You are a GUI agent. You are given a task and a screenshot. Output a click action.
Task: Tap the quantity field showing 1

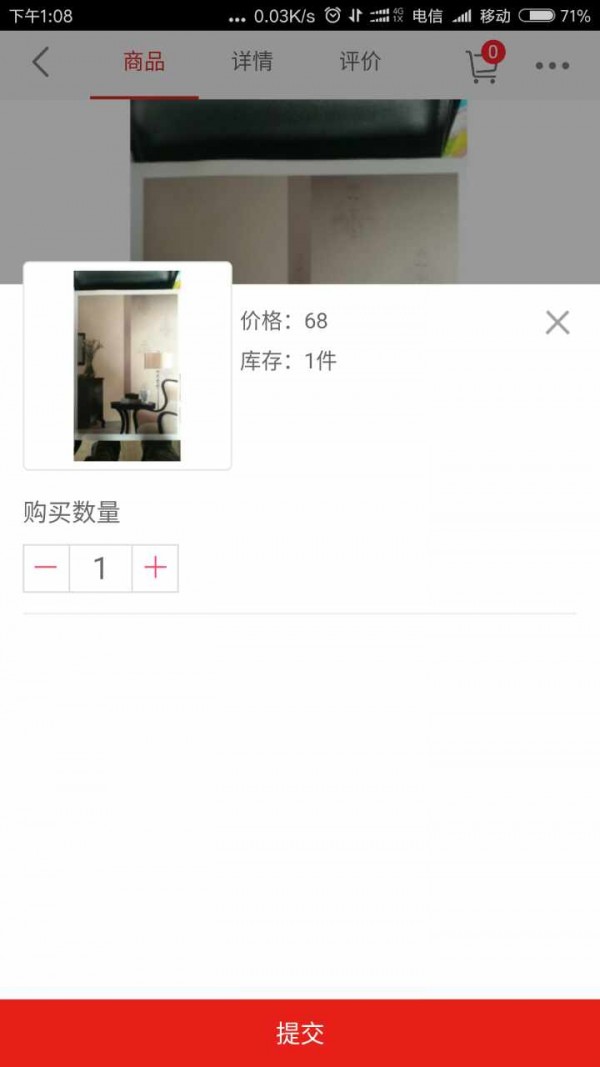(x=100, y=568)
